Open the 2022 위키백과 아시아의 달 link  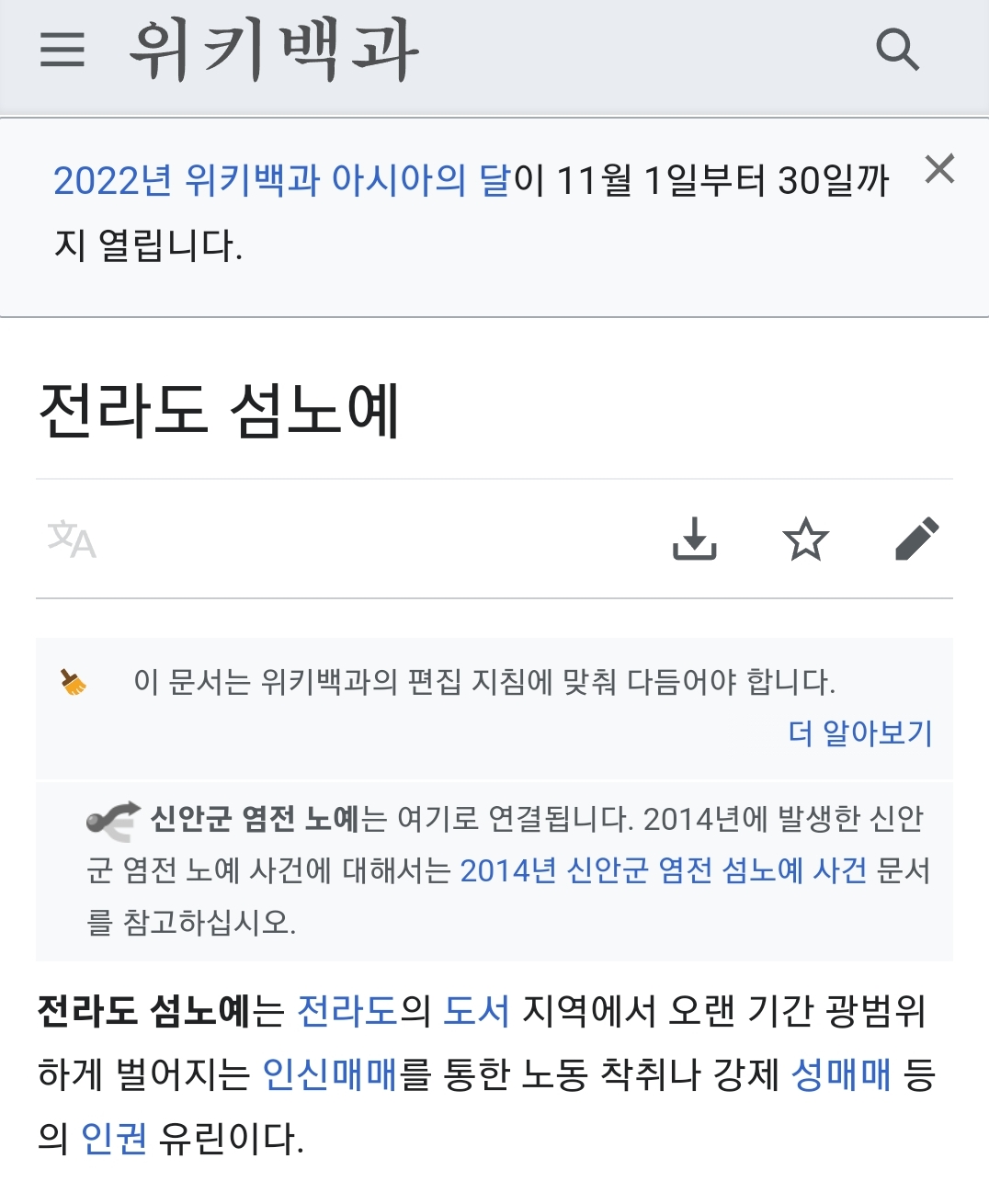(280, 180)
